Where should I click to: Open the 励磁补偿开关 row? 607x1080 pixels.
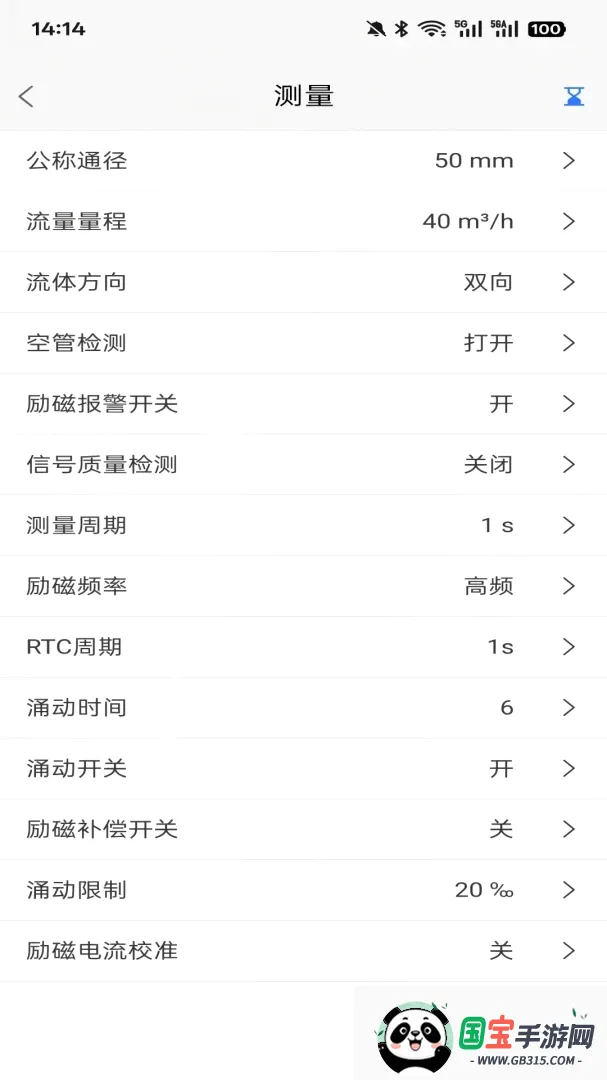pos(303,829)
